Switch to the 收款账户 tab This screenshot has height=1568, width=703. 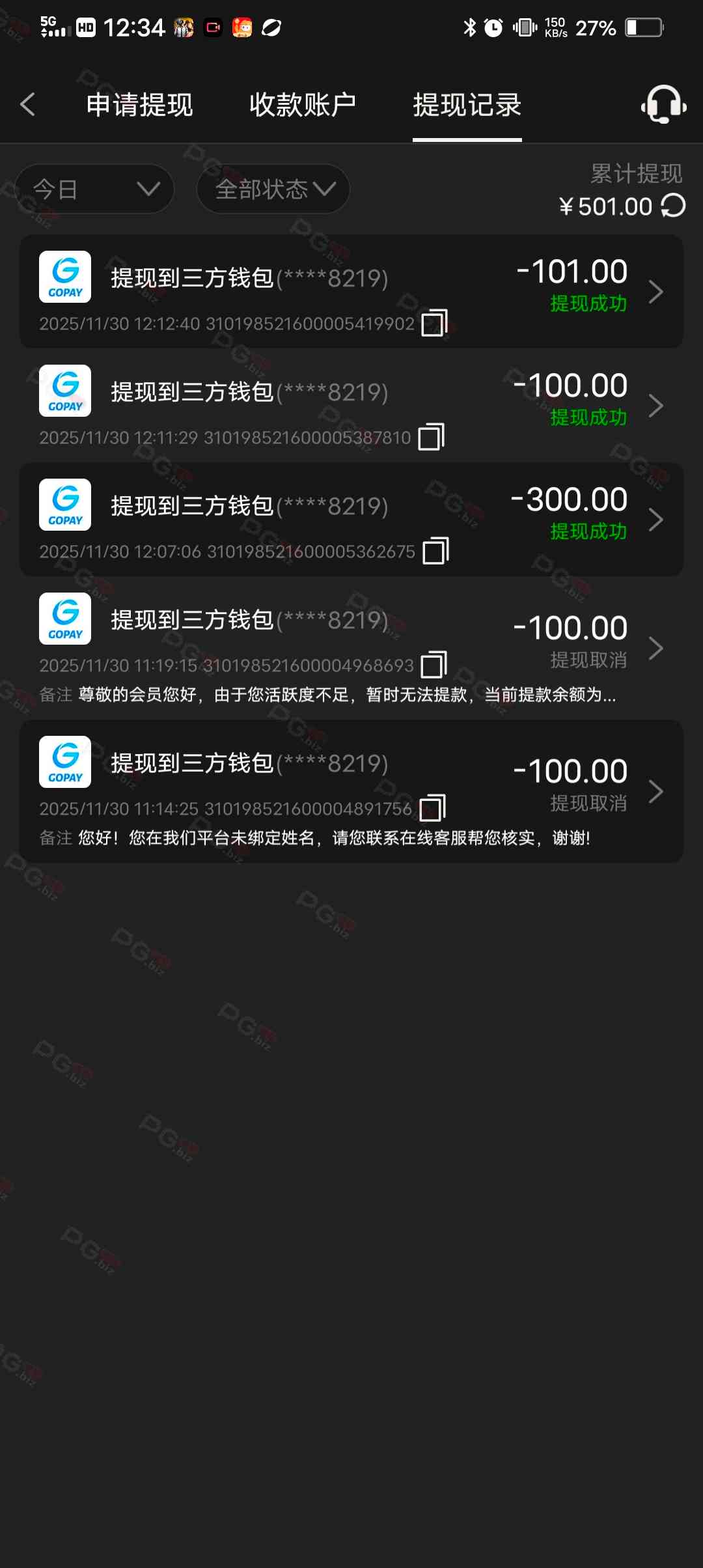(303, 105)
